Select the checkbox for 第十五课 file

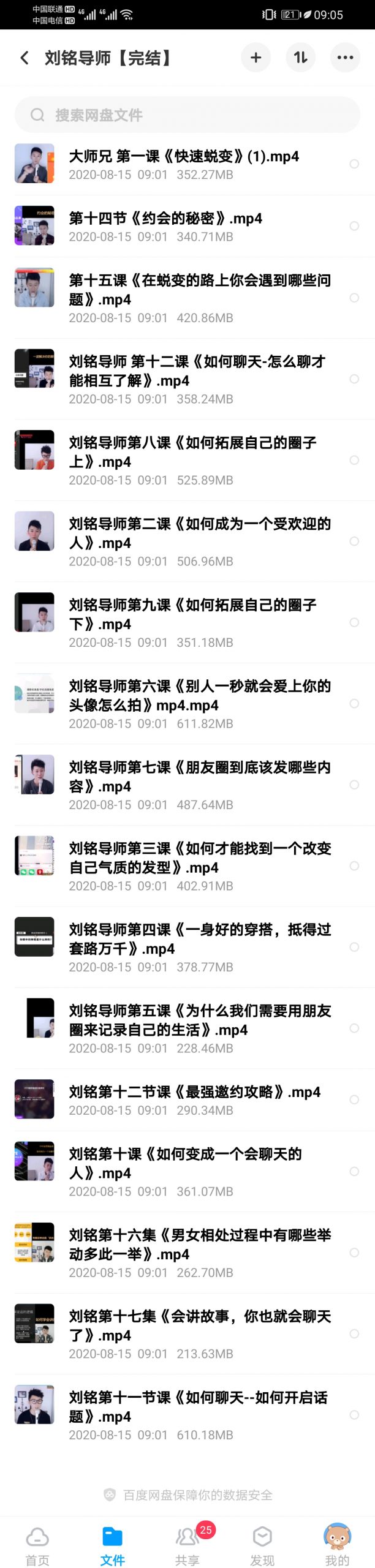tap(354, 298)
